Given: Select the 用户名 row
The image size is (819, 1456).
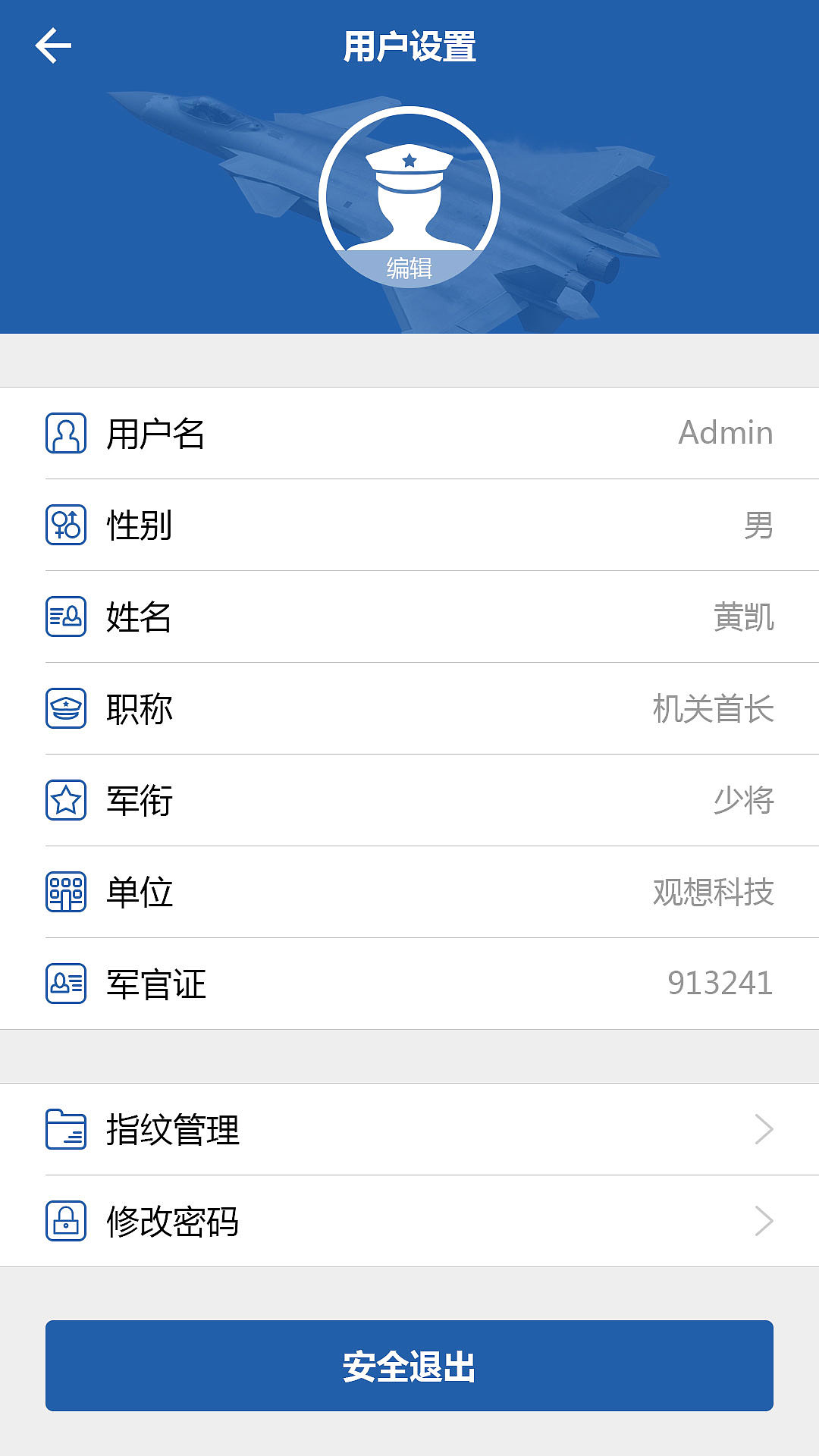Looking at the screenshot, I should 409,433.
